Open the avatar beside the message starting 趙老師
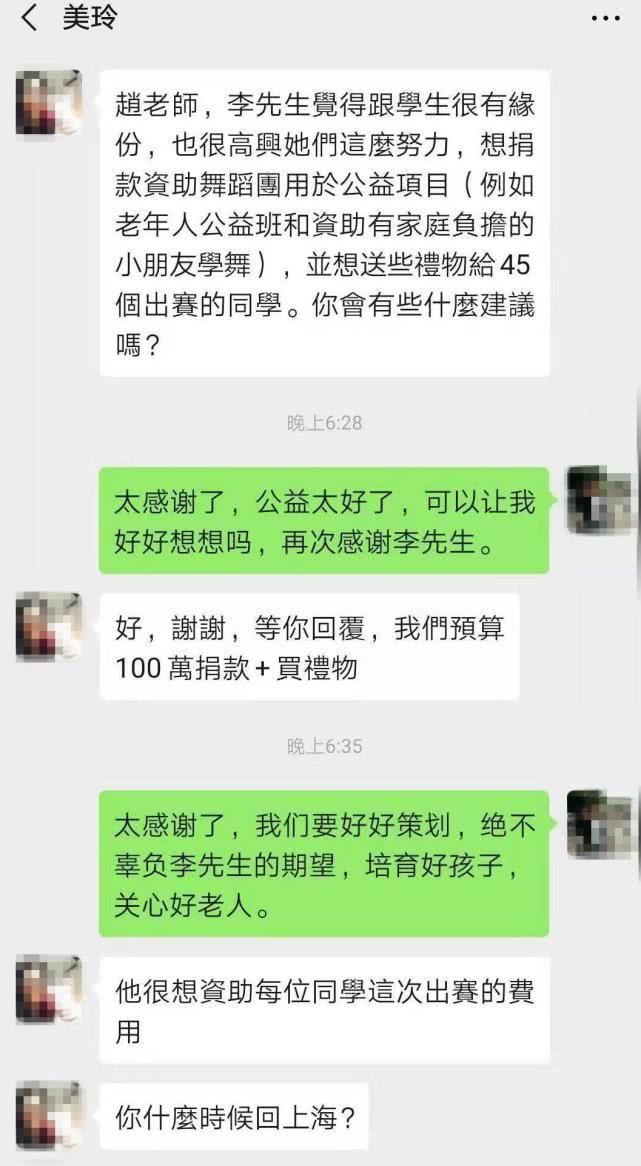Viewport: 641px width, 1166px height. [x=48, y=102]
